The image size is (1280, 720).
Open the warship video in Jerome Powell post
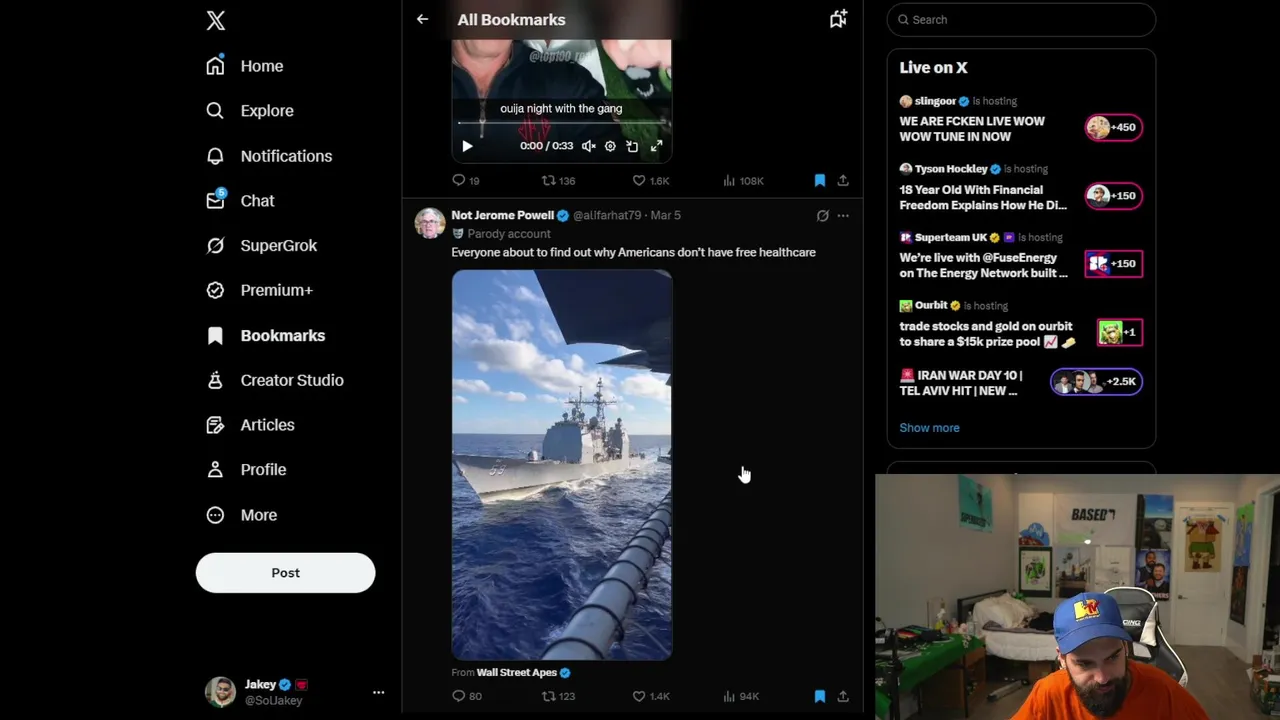pyautogui.click(x=561, y=465)
